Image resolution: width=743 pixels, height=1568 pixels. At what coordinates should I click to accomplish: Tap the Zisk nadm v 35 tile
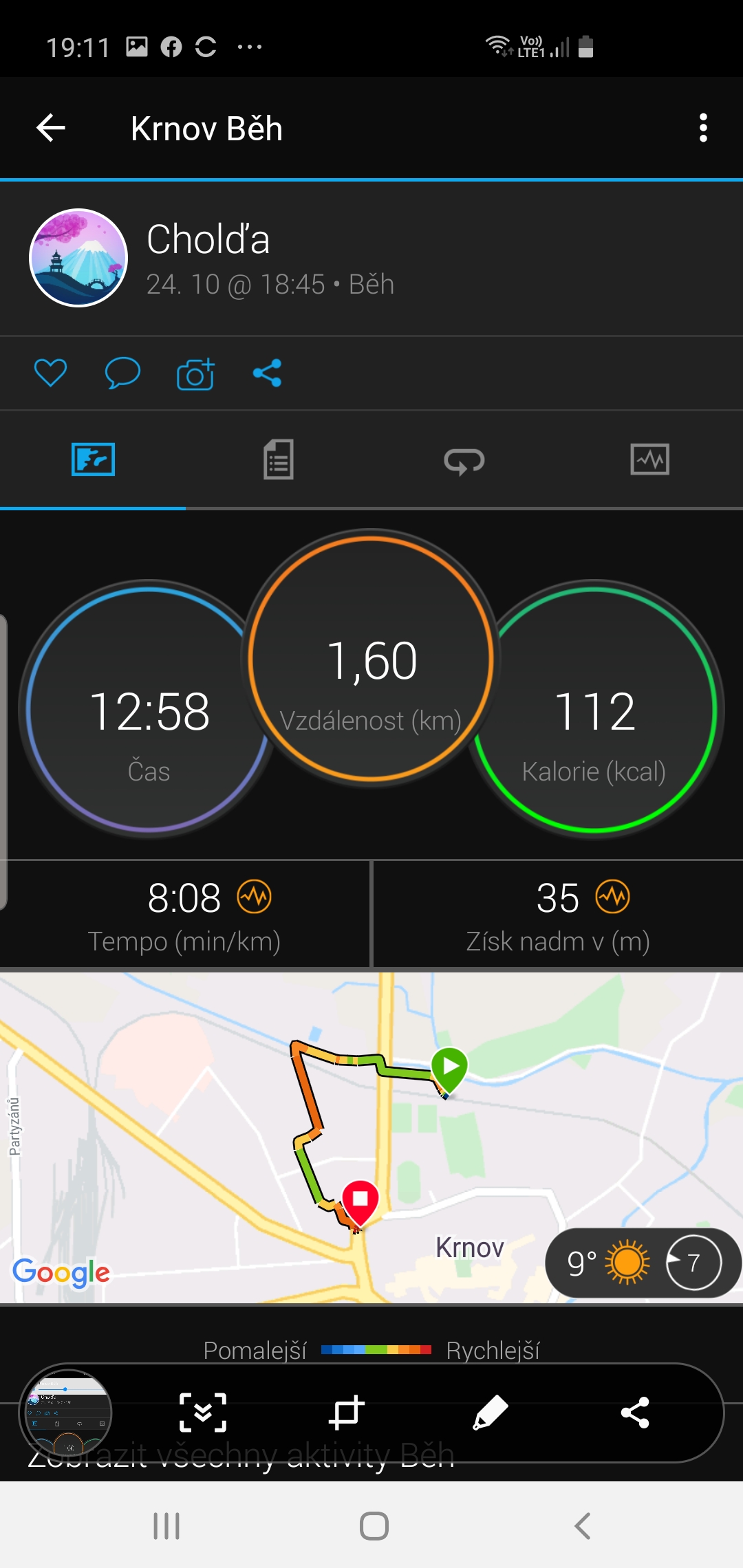558,915
